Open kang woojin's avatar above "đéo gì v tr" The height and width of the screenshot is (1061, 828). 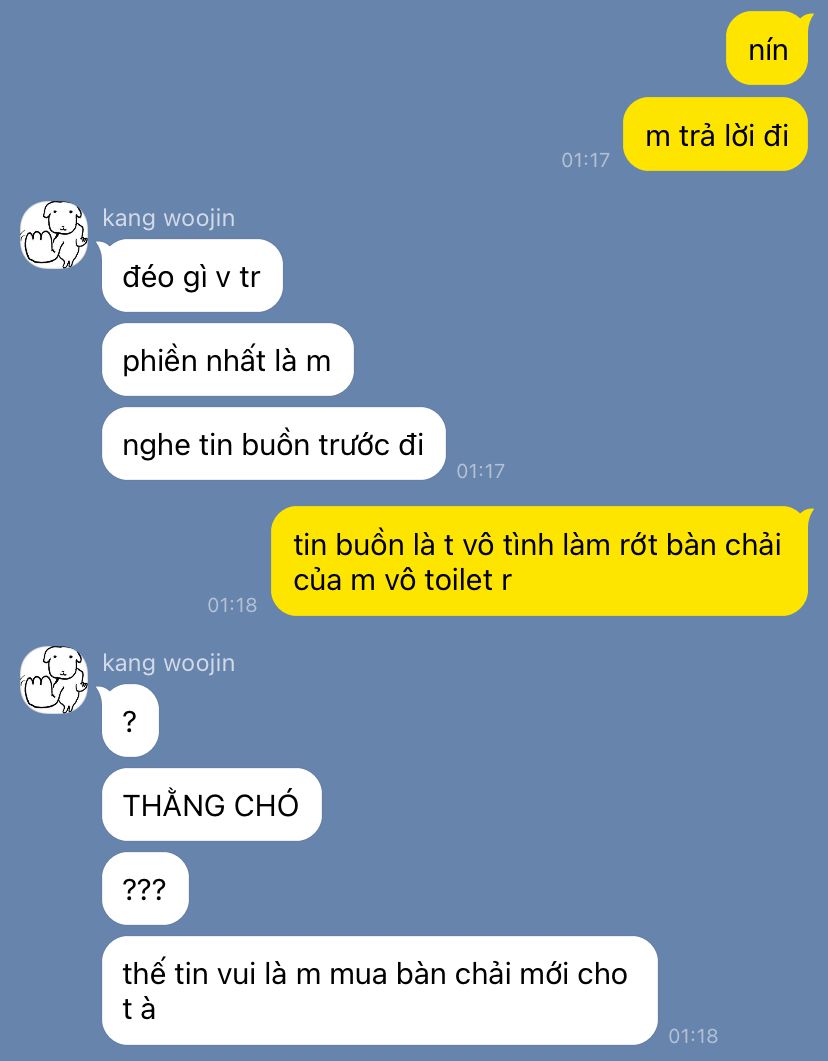[x=54, y=234]
